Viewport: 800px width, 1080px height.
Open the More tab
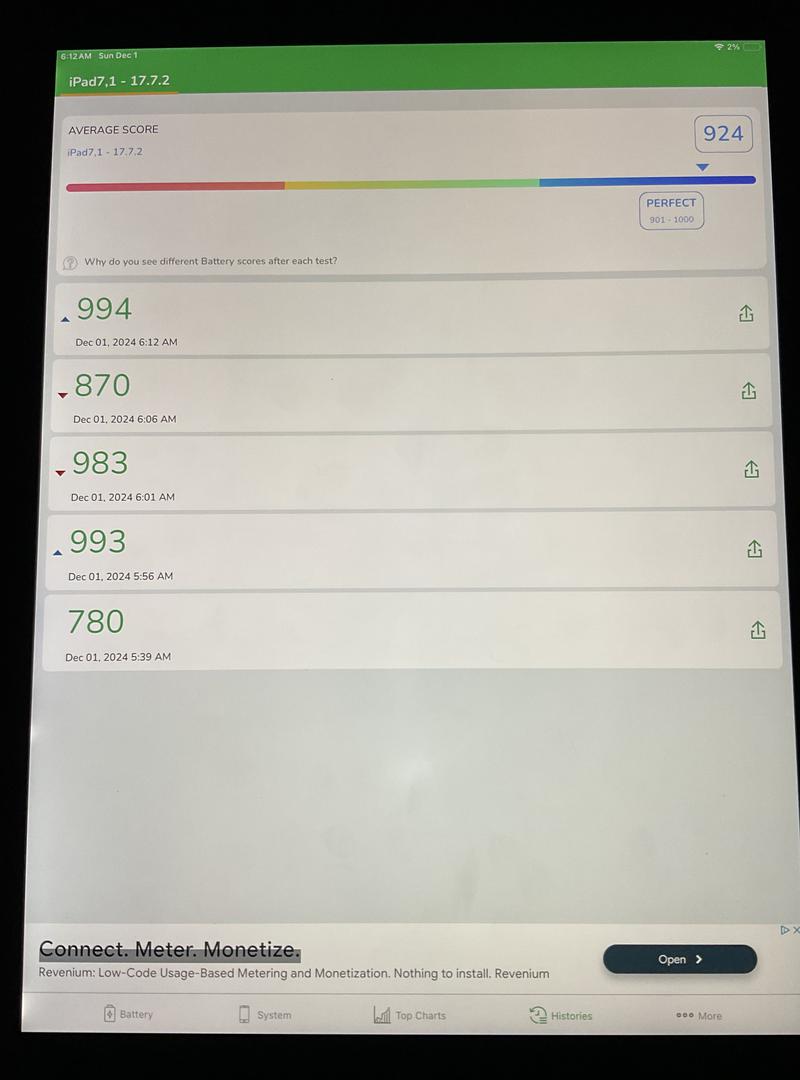click(699, 1015)
